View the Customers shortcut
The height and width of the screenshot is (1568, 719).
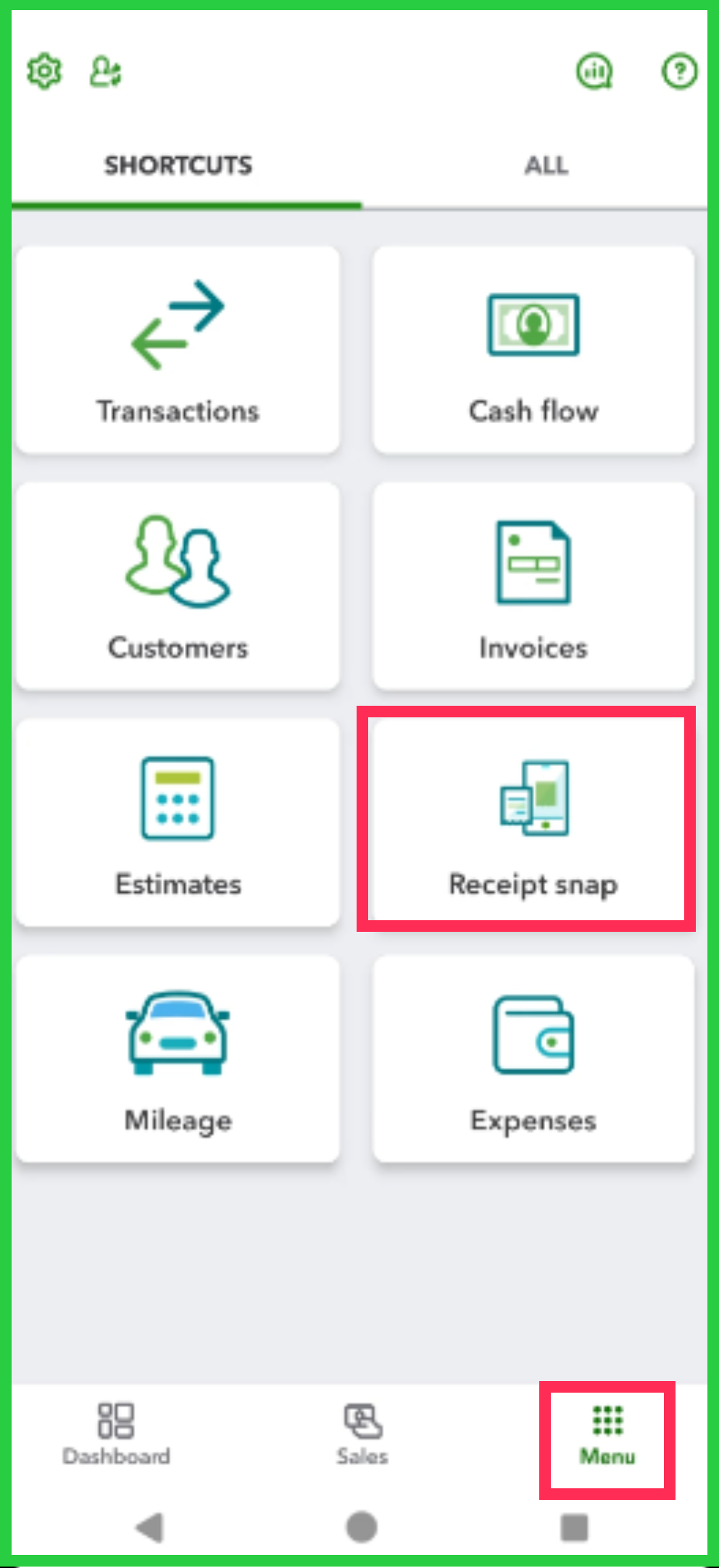pyautogui.click(x=178, y=586)
